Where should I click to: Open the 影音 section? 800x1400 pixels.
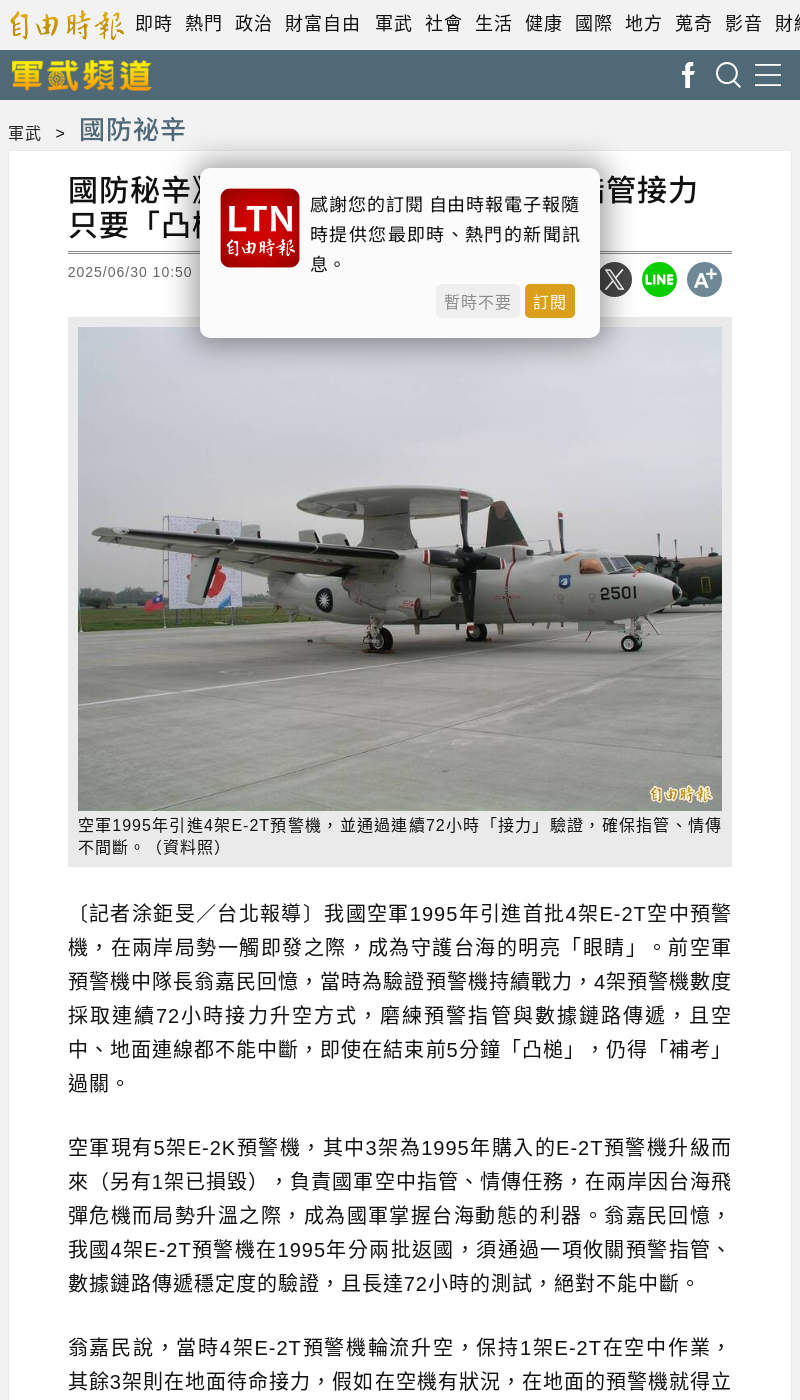[744, 24]
